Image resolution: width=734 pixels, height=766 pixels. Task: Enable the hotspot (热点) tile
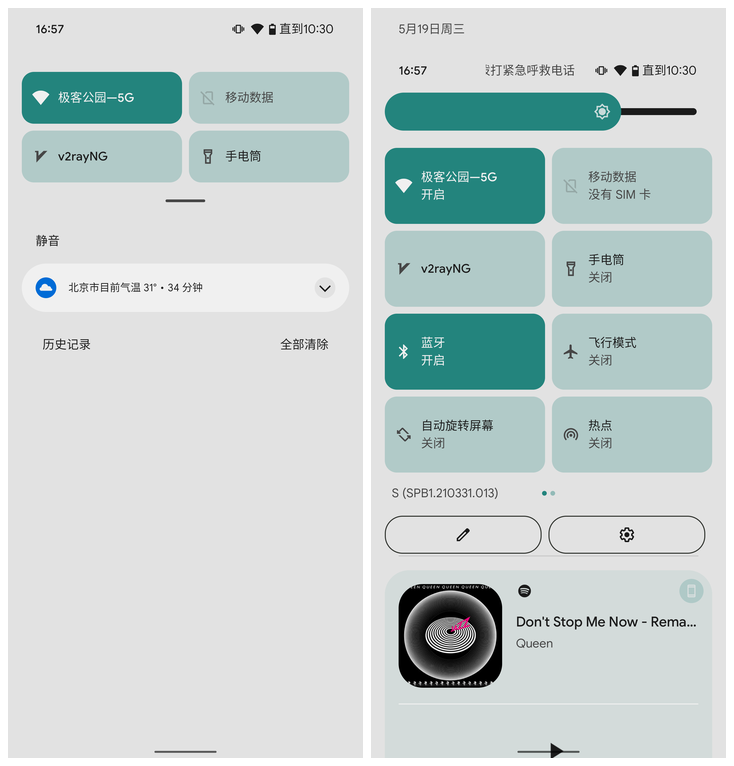[x=631, y=434]
